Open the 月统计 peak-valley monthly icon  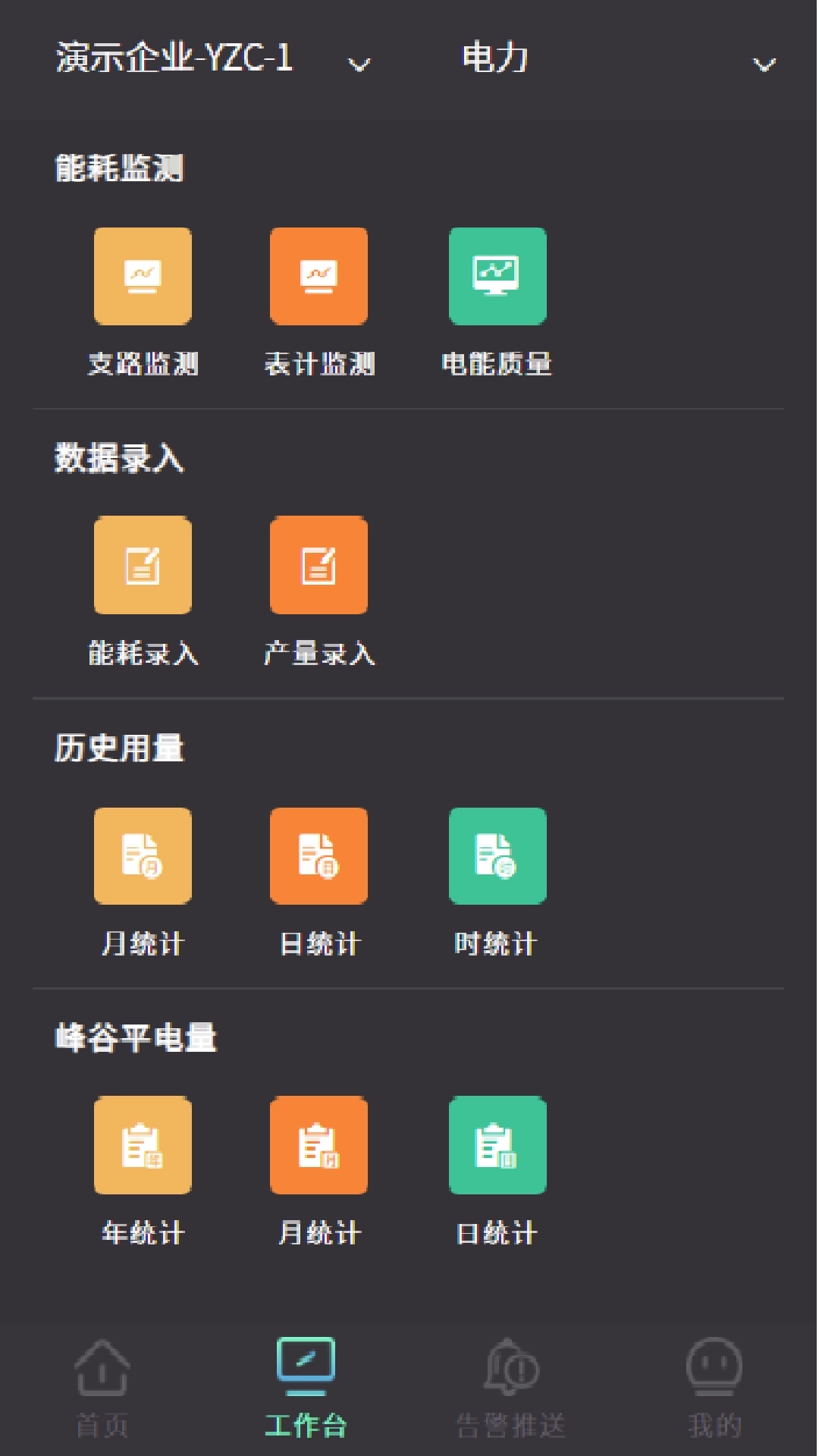(318, 1146)
